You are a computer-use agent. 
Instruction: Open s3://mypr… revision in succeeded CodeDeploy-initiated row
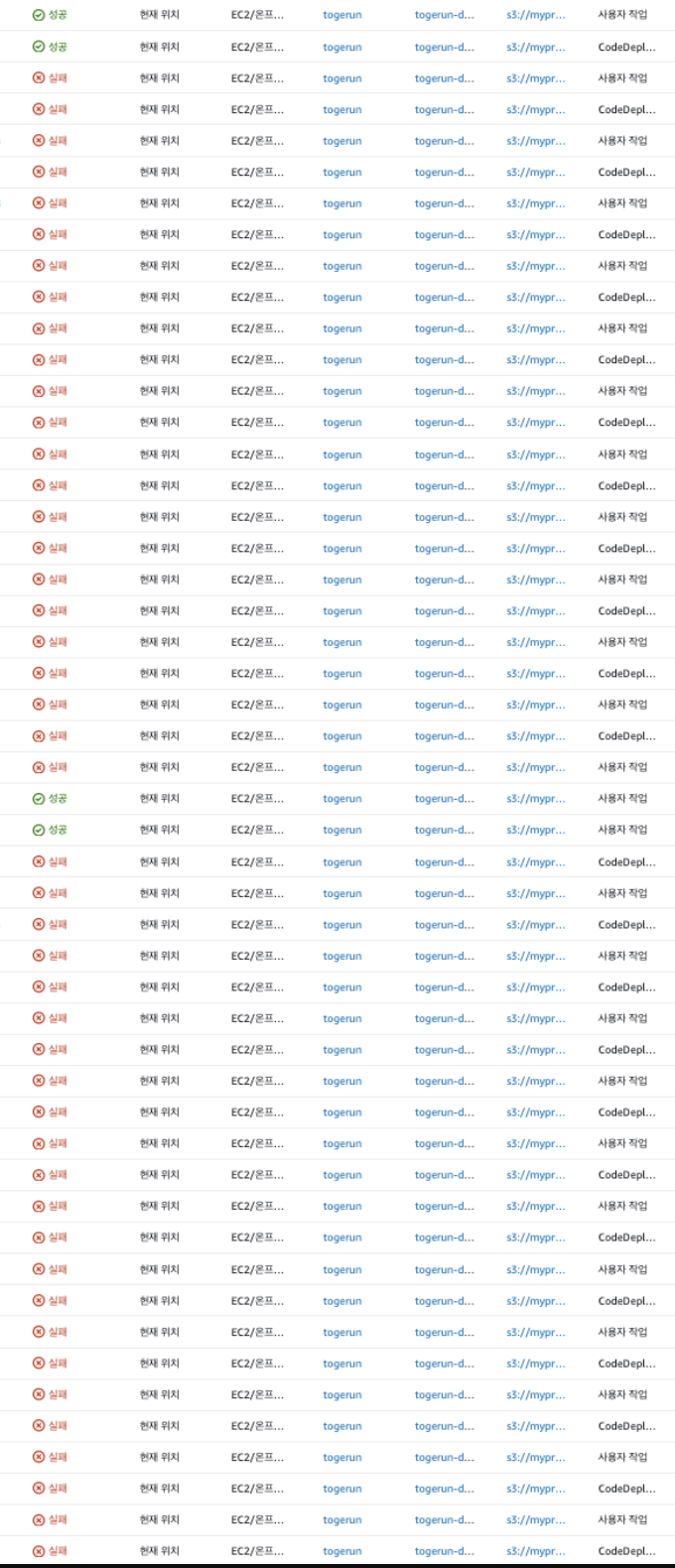coord(535,47)
